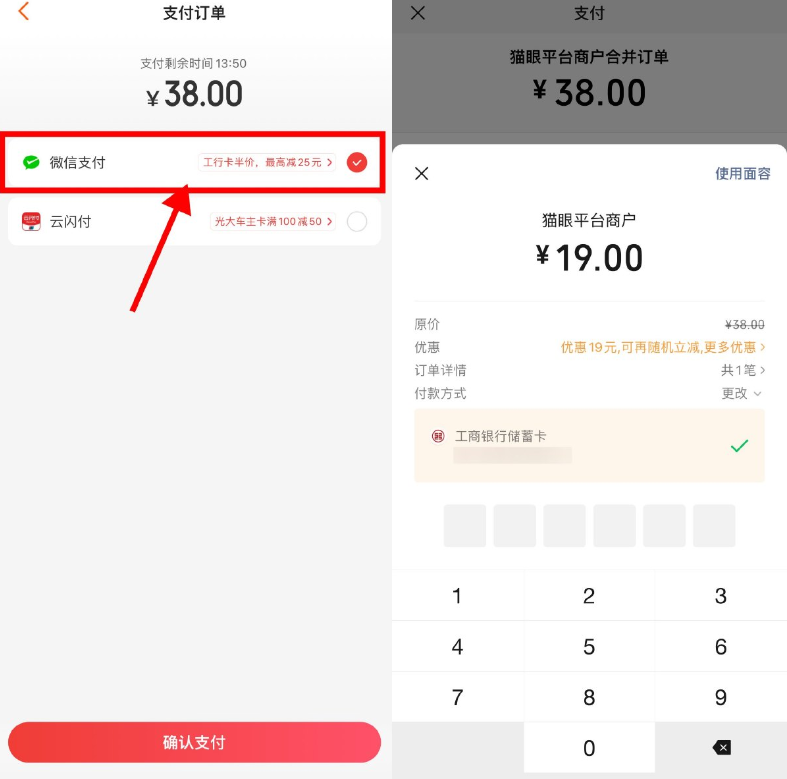The height and width of the screenshot is (779, 787).
Task: Open the 光大车主卡满100减50 promotion details
Action: 273,222
